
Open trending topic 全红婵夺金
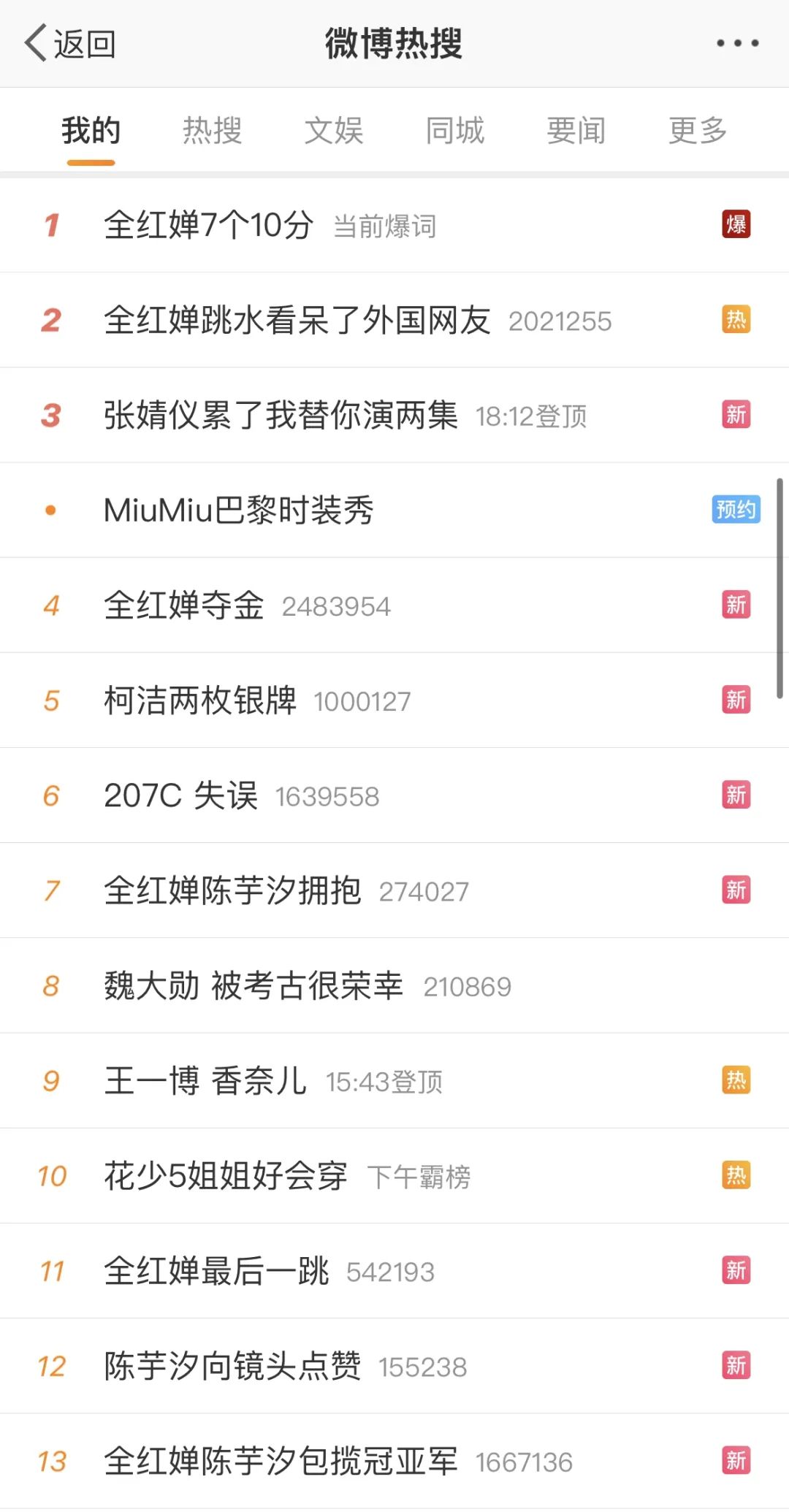click(184, 605)
